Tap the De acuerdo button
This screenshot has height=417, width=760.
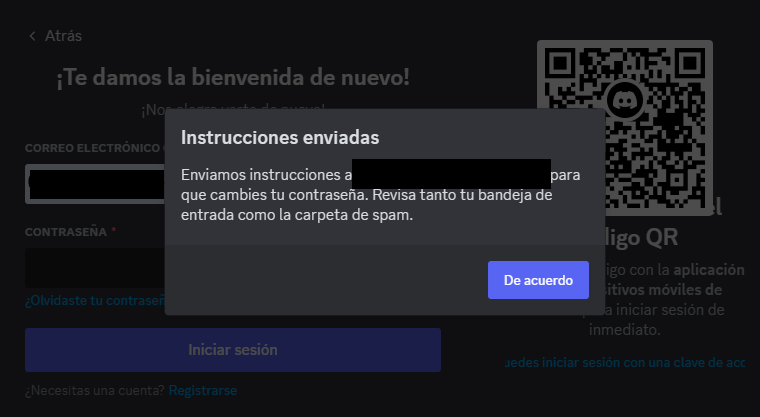(538, 280)
